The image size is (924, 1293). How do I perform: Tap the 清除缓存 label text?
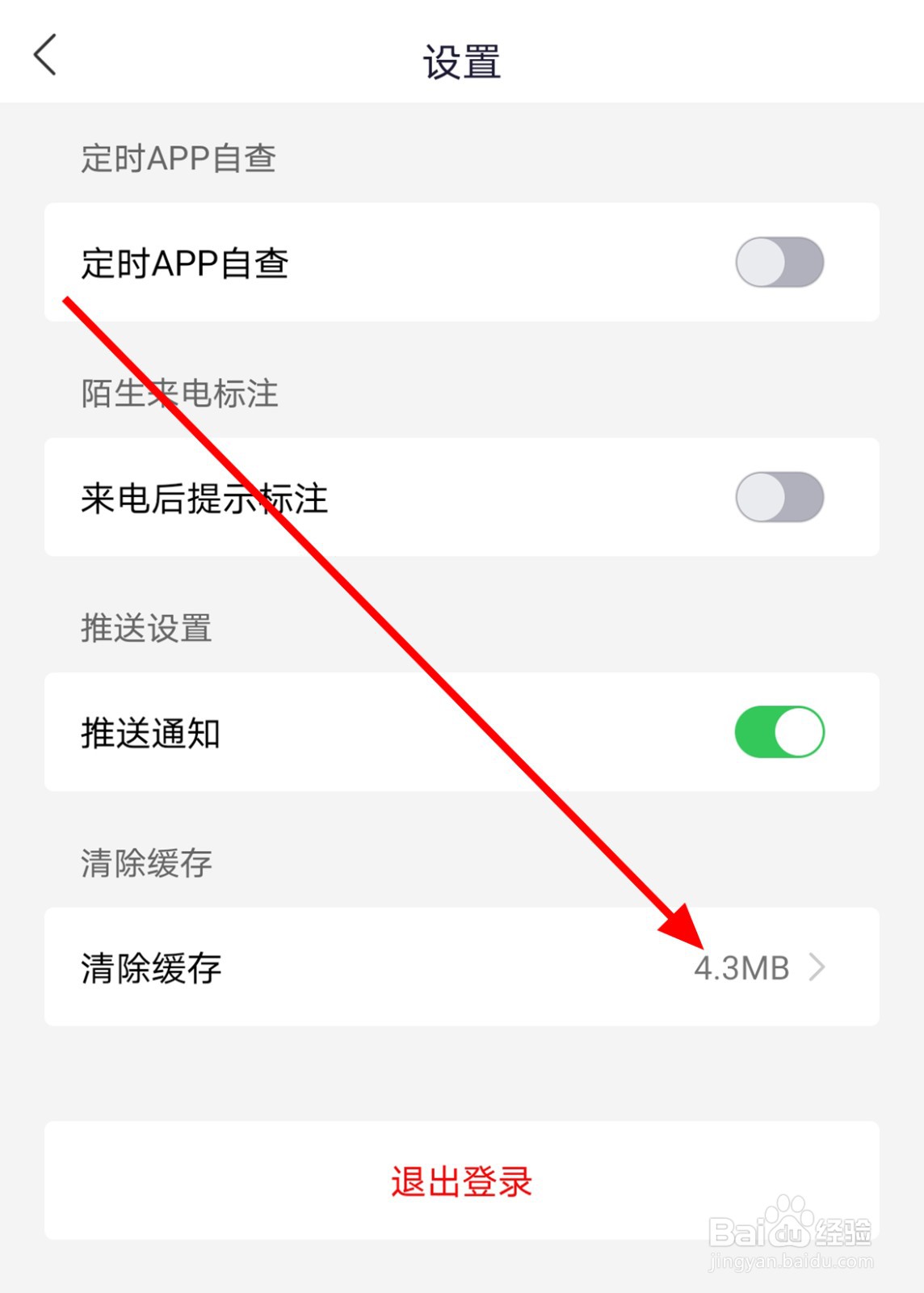tap(149, 967)
